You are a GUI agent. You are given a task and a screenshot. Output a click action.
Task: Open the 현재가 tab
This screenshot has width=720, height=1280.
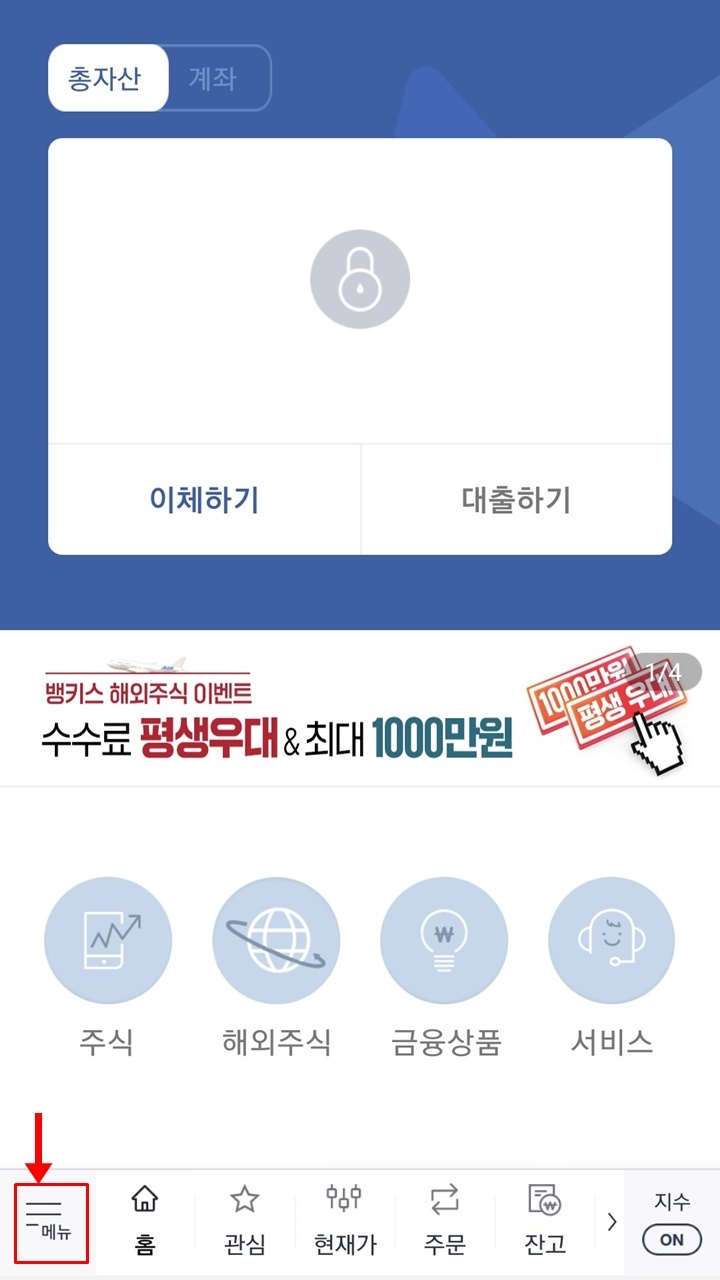coord(345,1222)
